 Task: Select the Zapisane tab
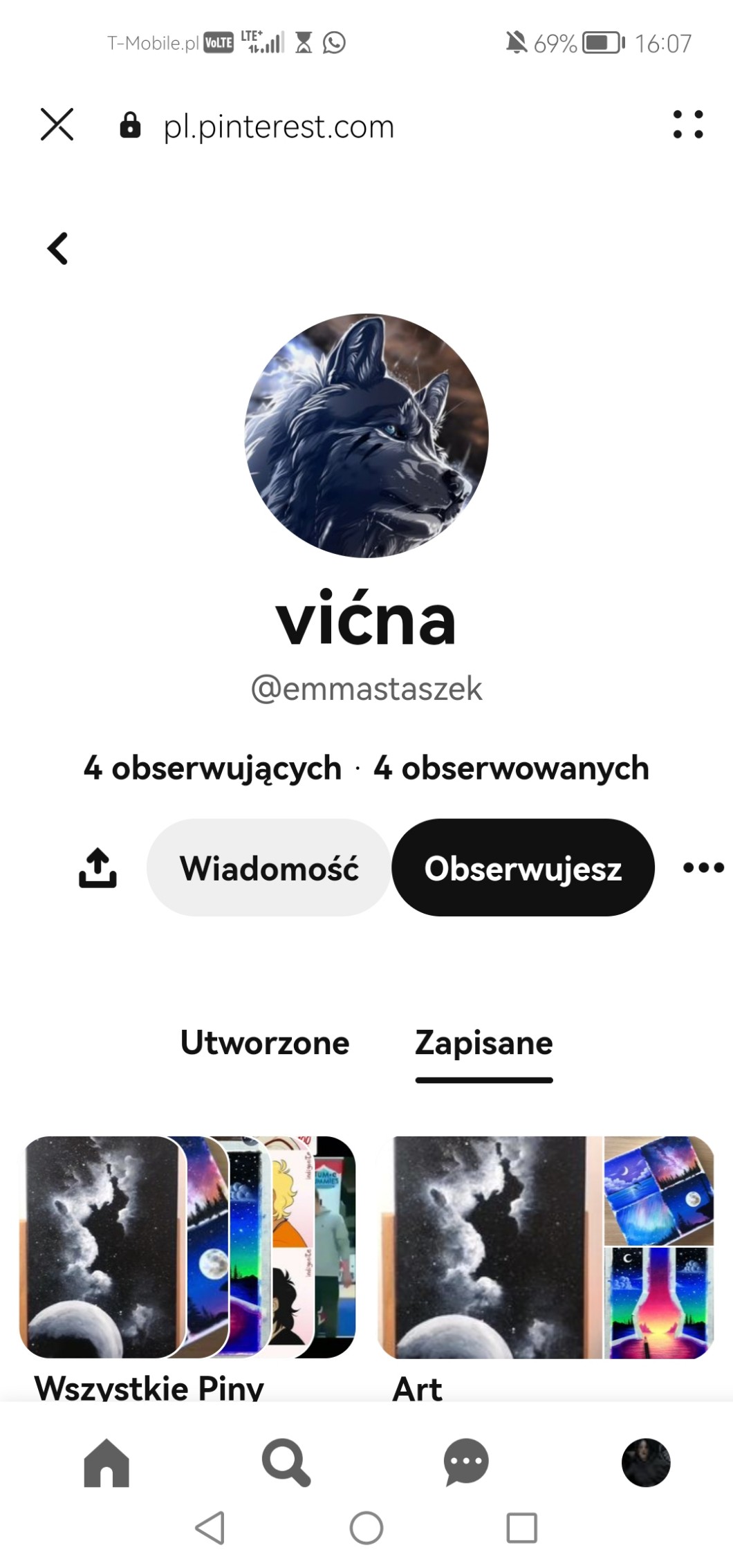pyautogui.click(x=483, y=1042)
